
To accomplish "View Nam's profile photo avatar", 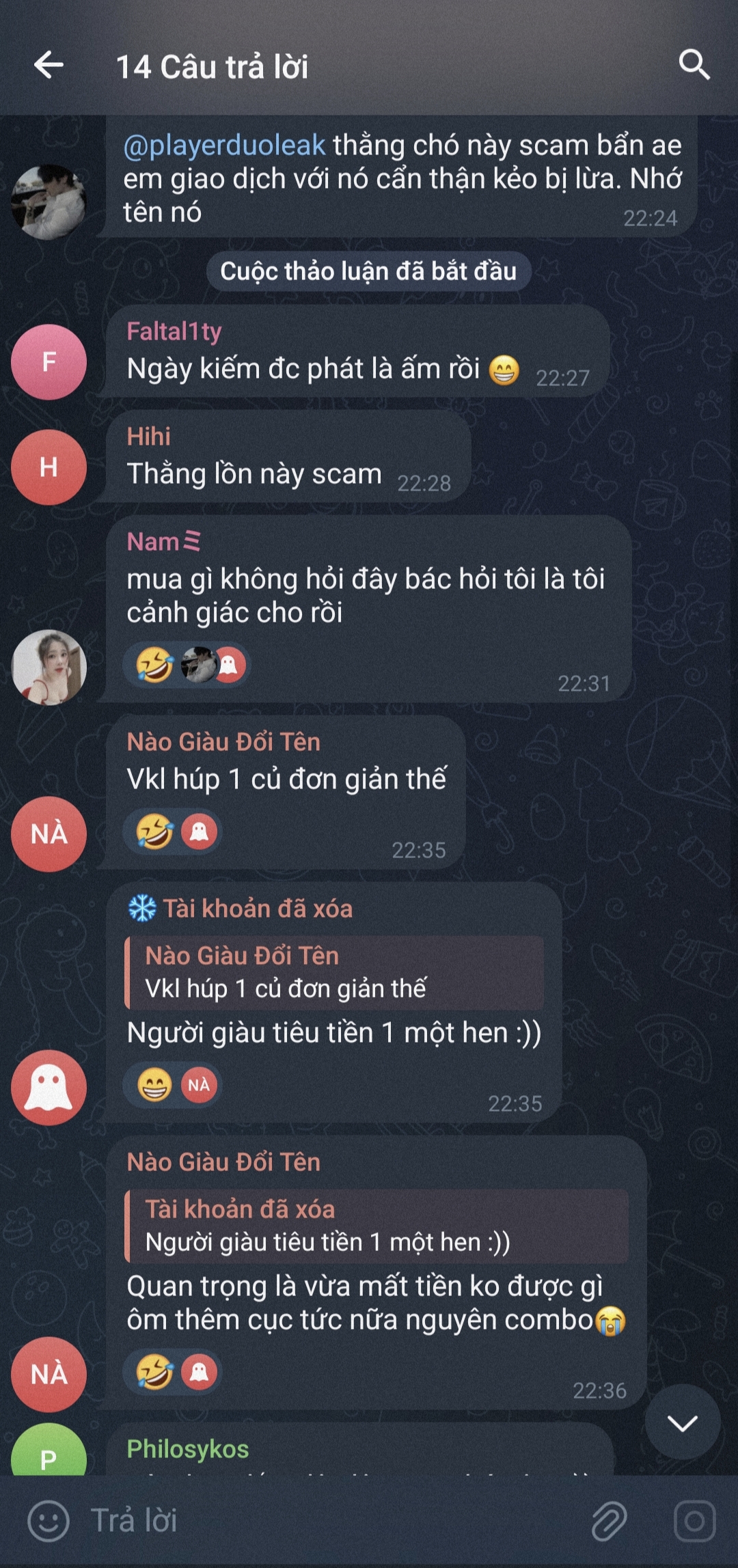I will (x=49, y=667).
